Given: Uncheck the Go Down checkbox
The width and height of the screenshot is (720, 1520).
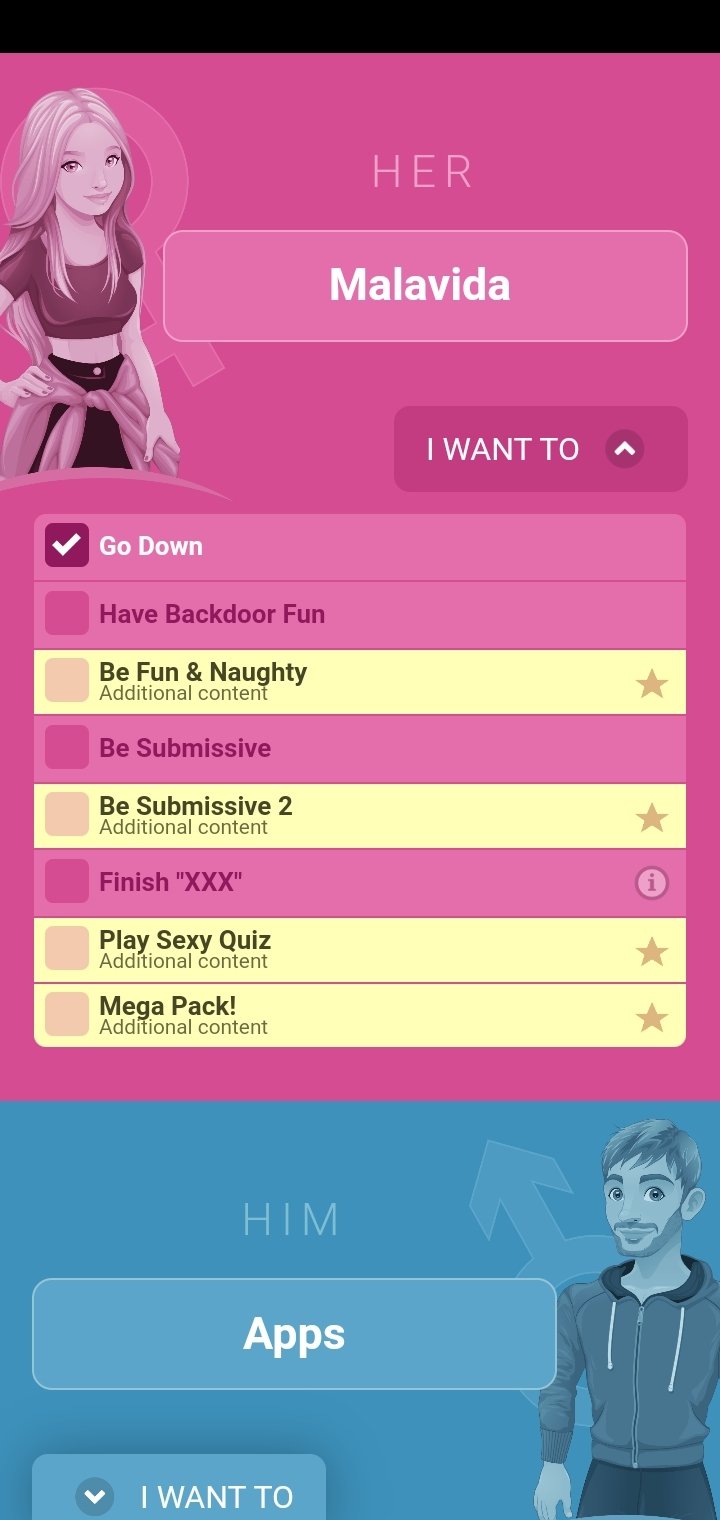Looking at the screenshot, I should click(67, 546).
